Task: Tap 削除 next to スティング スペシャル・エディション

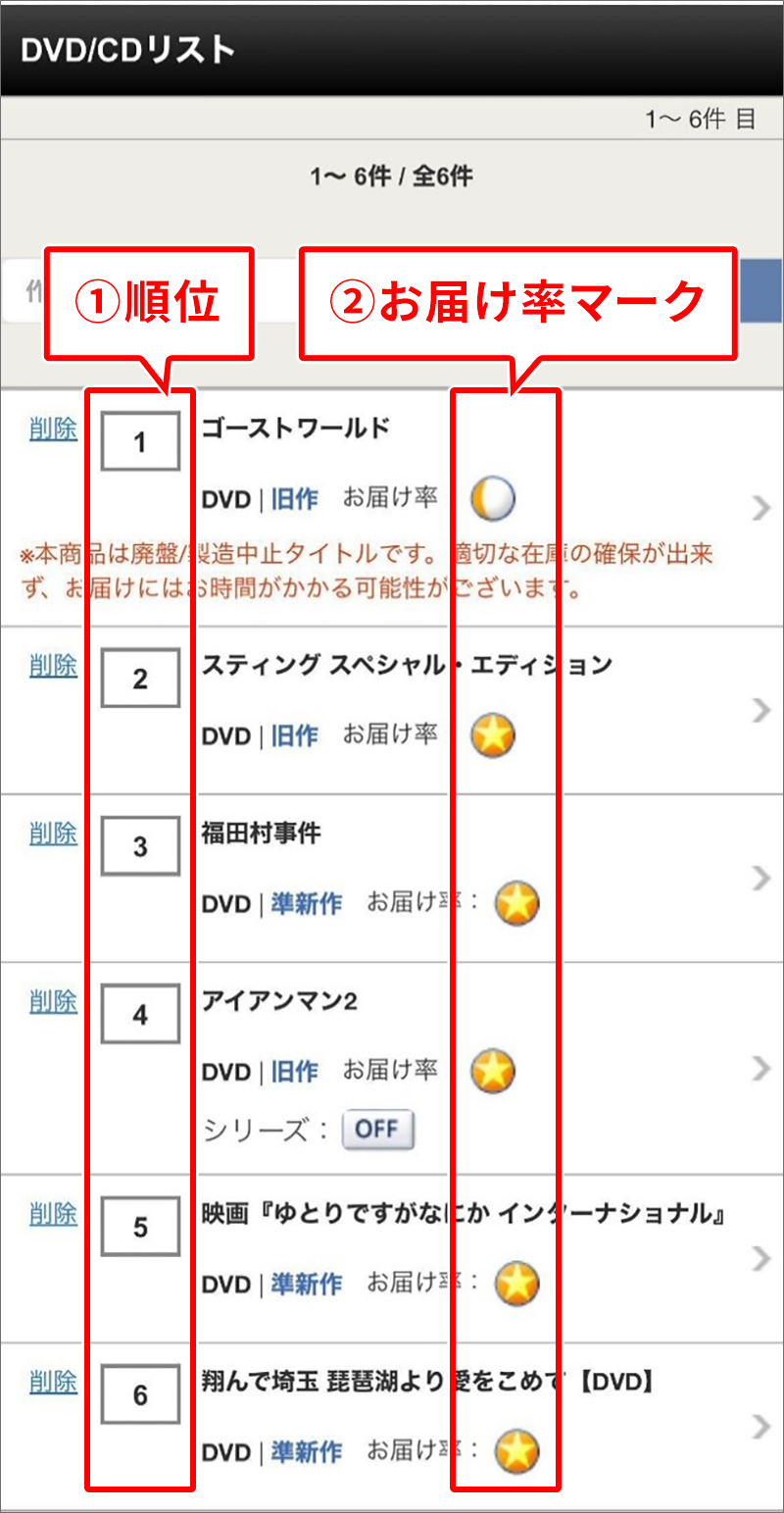Action: coord(53,665)
